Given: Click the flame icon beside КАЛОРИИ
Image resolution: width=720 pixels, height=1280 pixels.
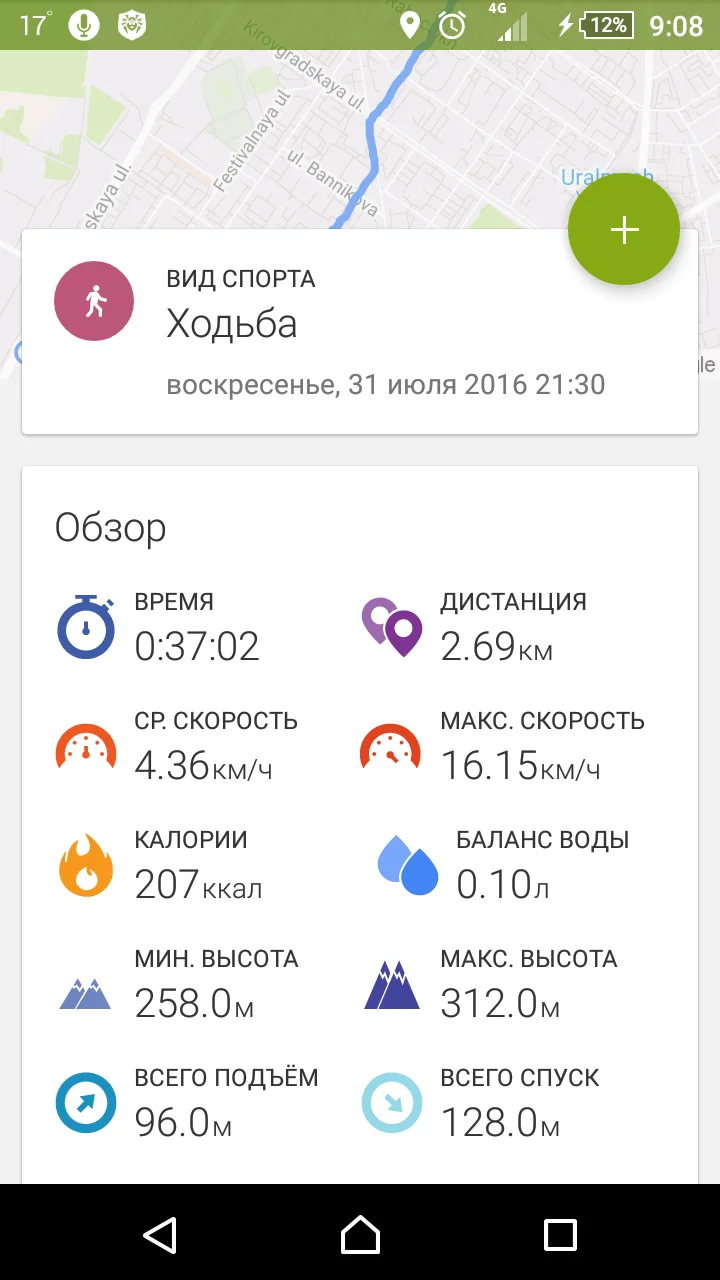Looking at the screenshot, I should 86,865.
